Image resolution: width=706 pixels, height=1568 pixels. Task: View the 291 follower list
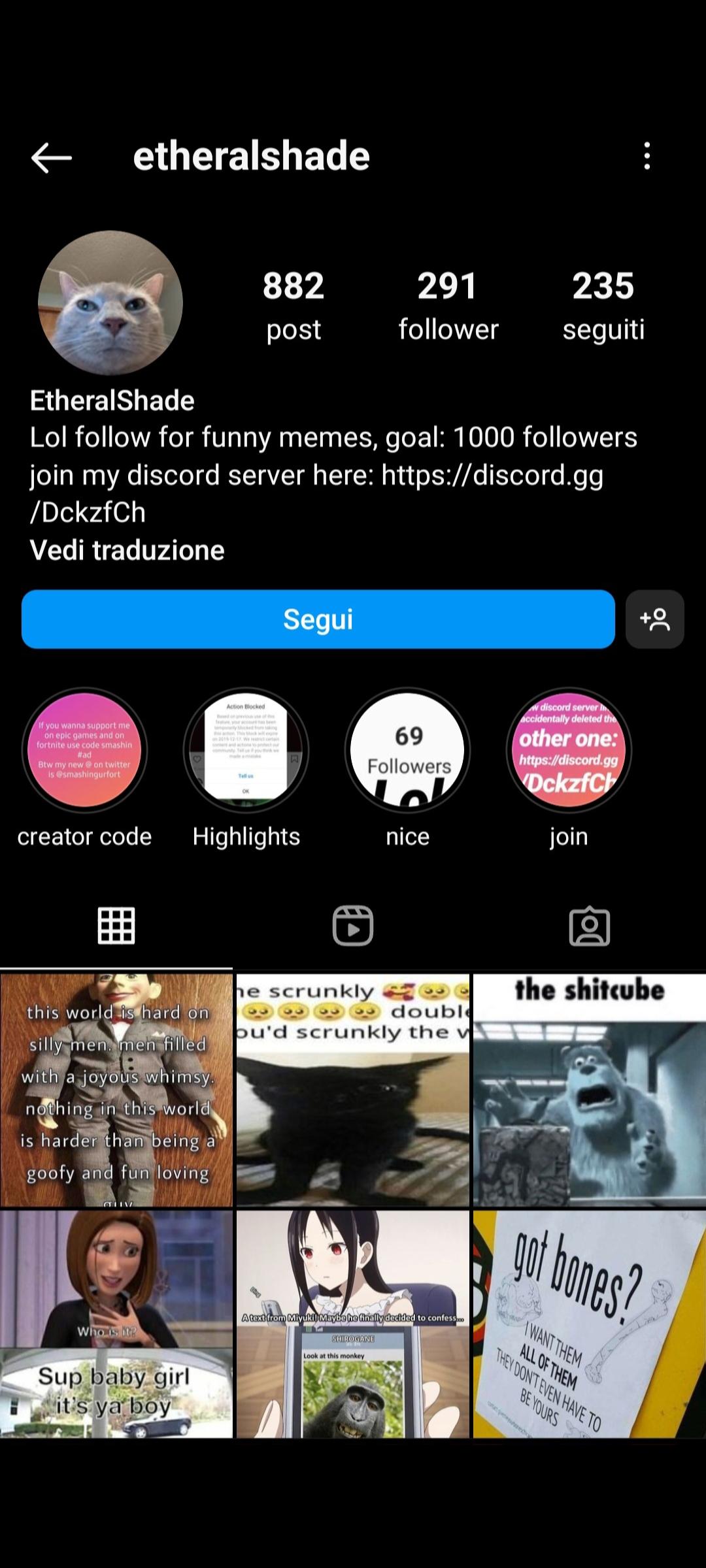click(x=448, y=304)
